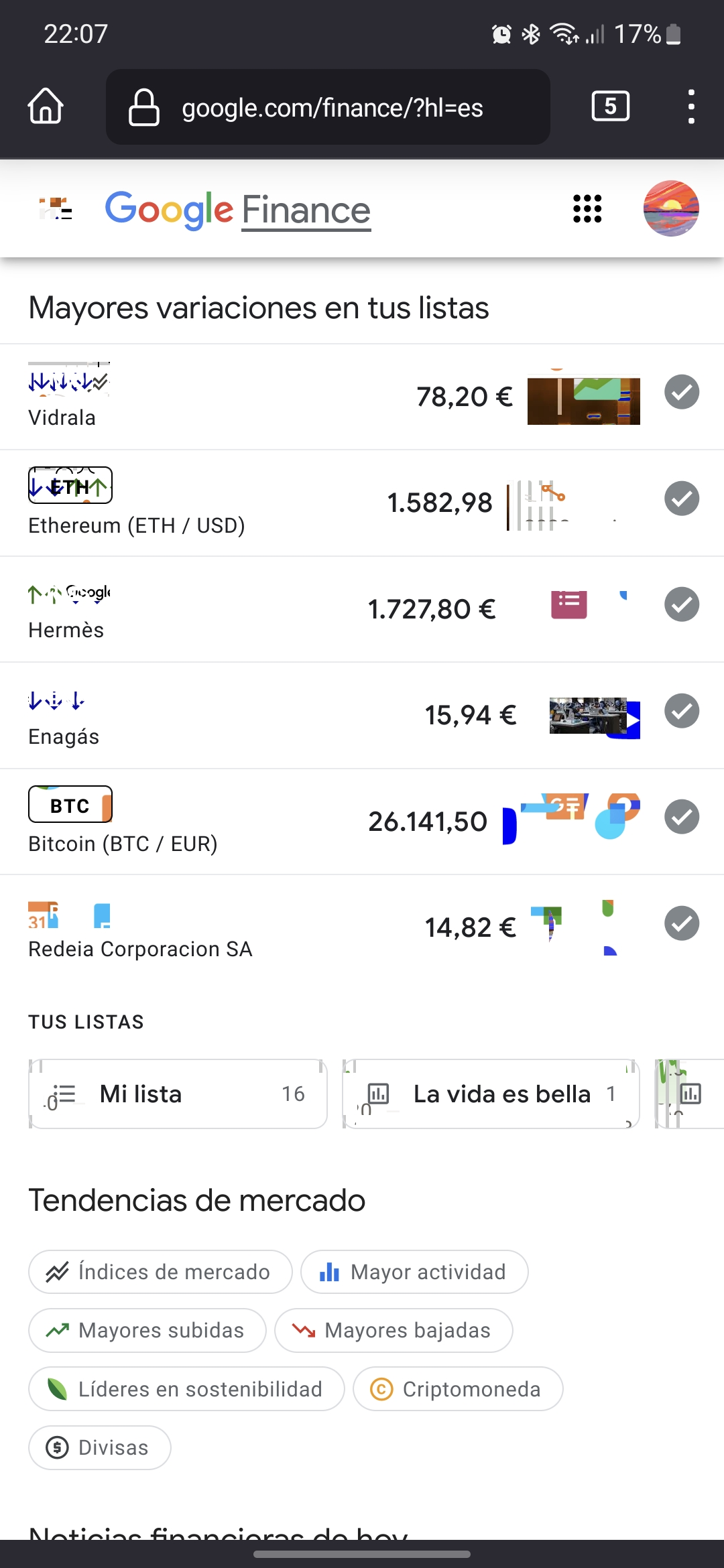Uncheck the follow checkmark for Hermès
This screenshot has width=724, height=1568.
682,604
